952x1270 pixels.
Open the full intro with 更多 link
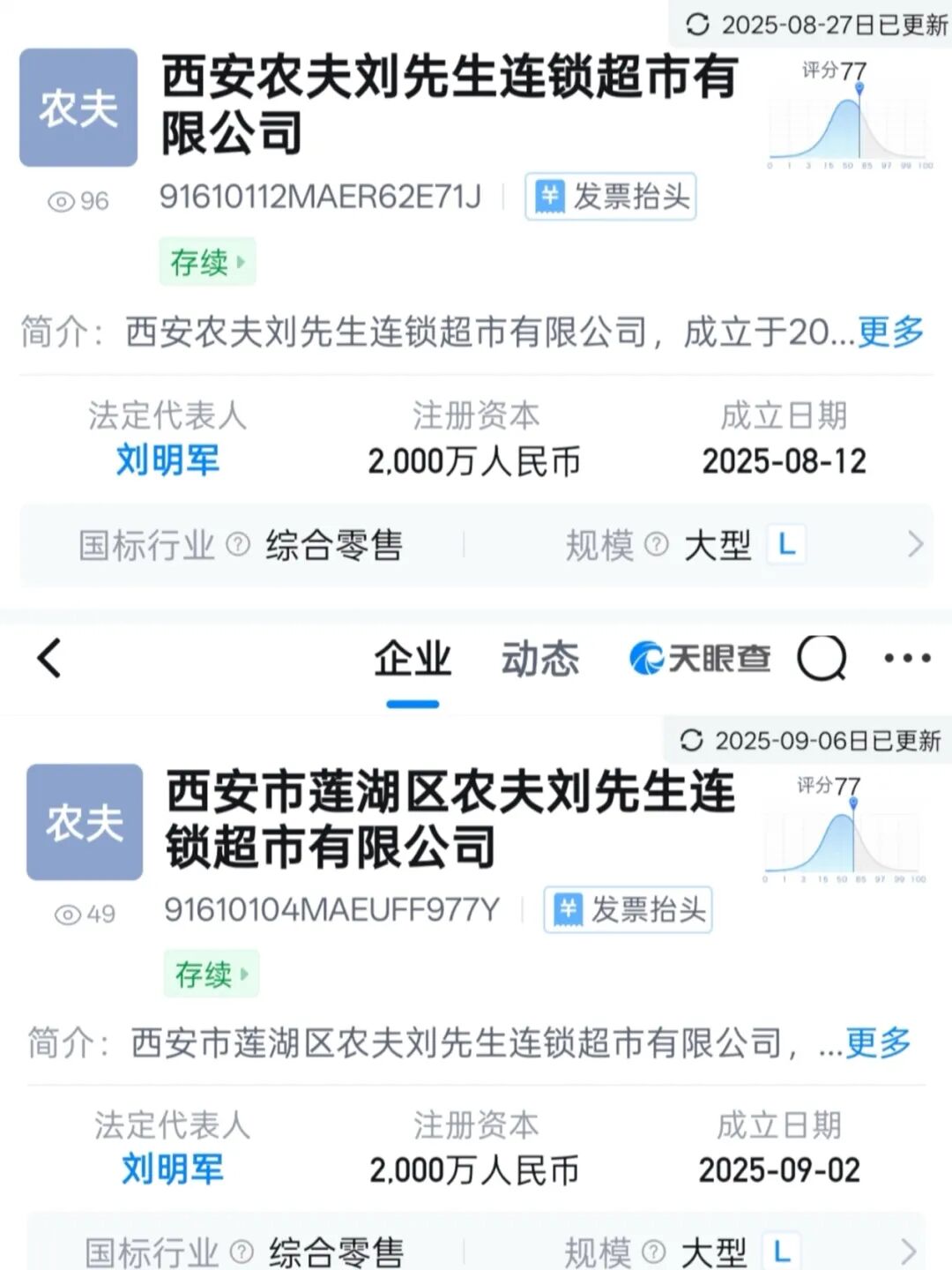[893, 332]
